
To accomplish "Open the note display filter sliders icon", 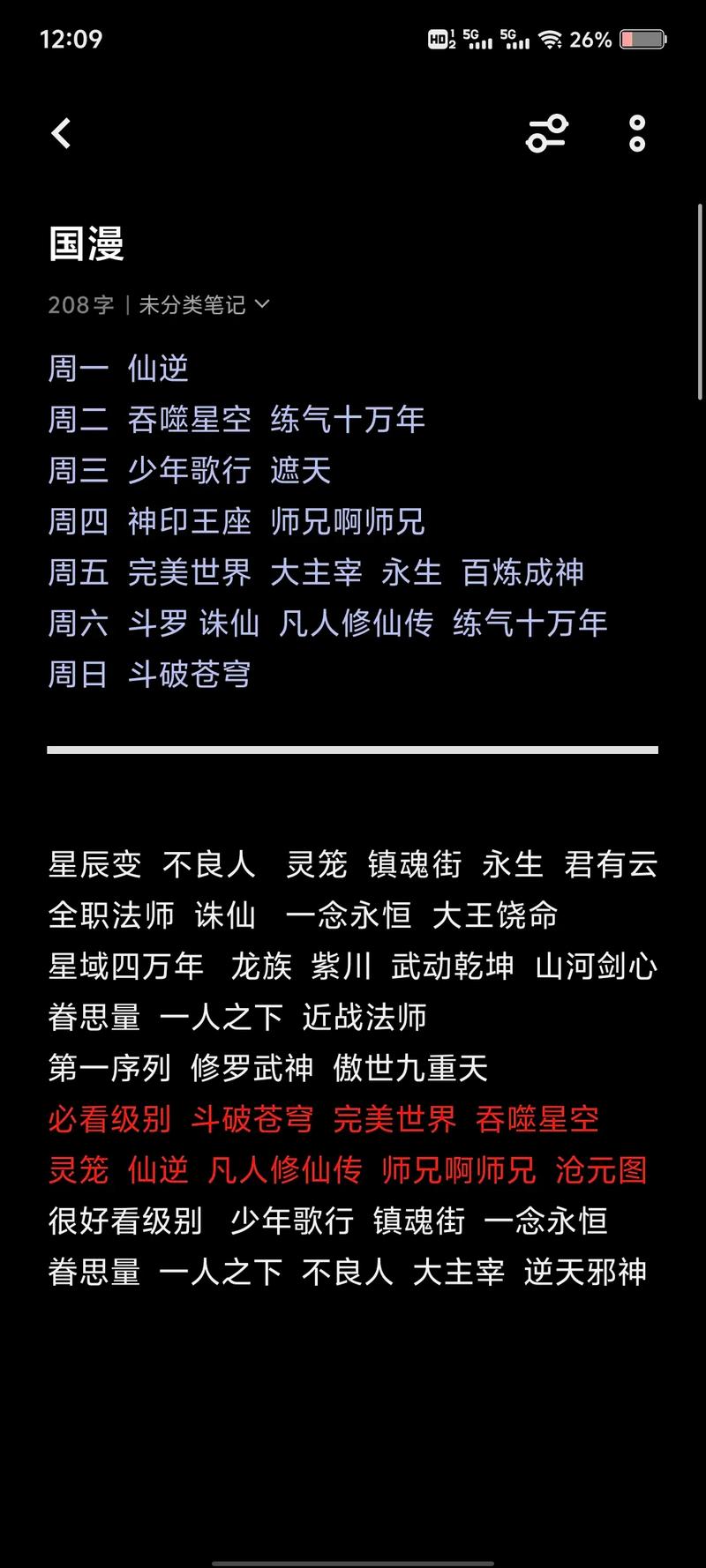I will pos(547,134).
